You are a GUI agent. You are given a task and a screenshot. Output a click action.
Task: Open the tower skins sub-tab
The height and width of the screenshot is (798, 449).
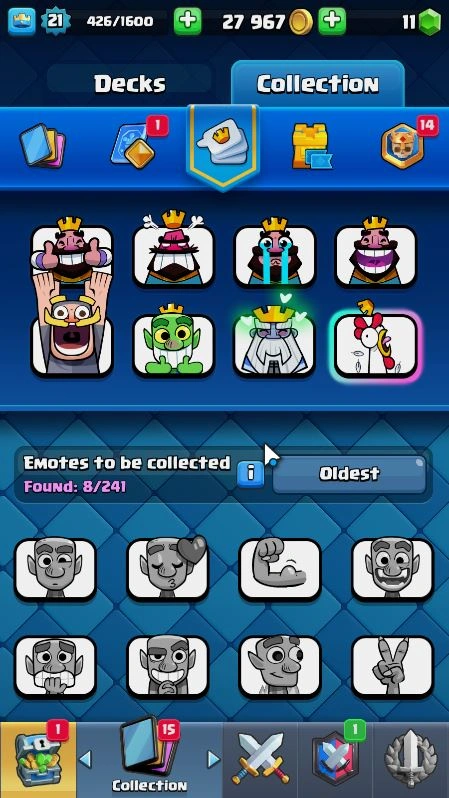[311, 146]
